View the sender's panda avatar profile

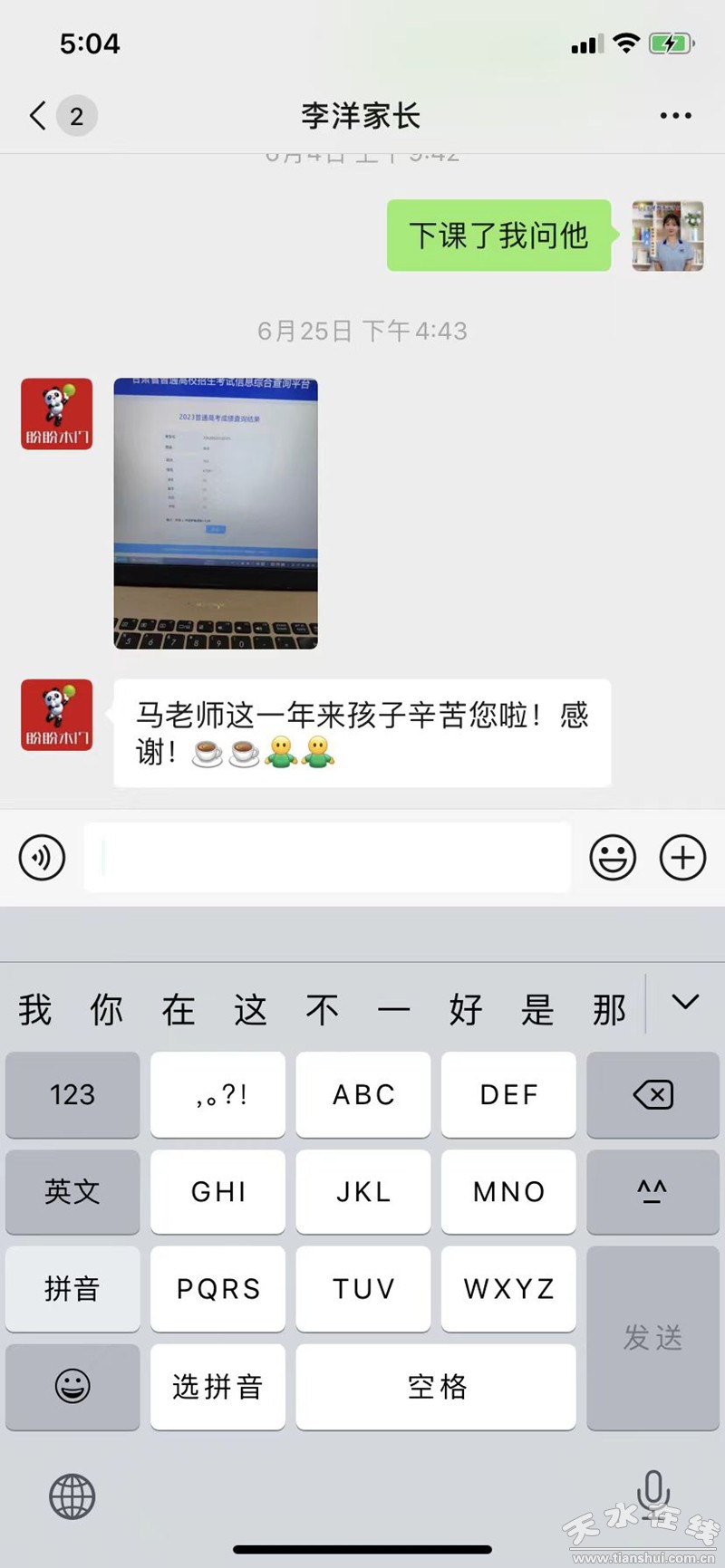click(x=57, y=415)
